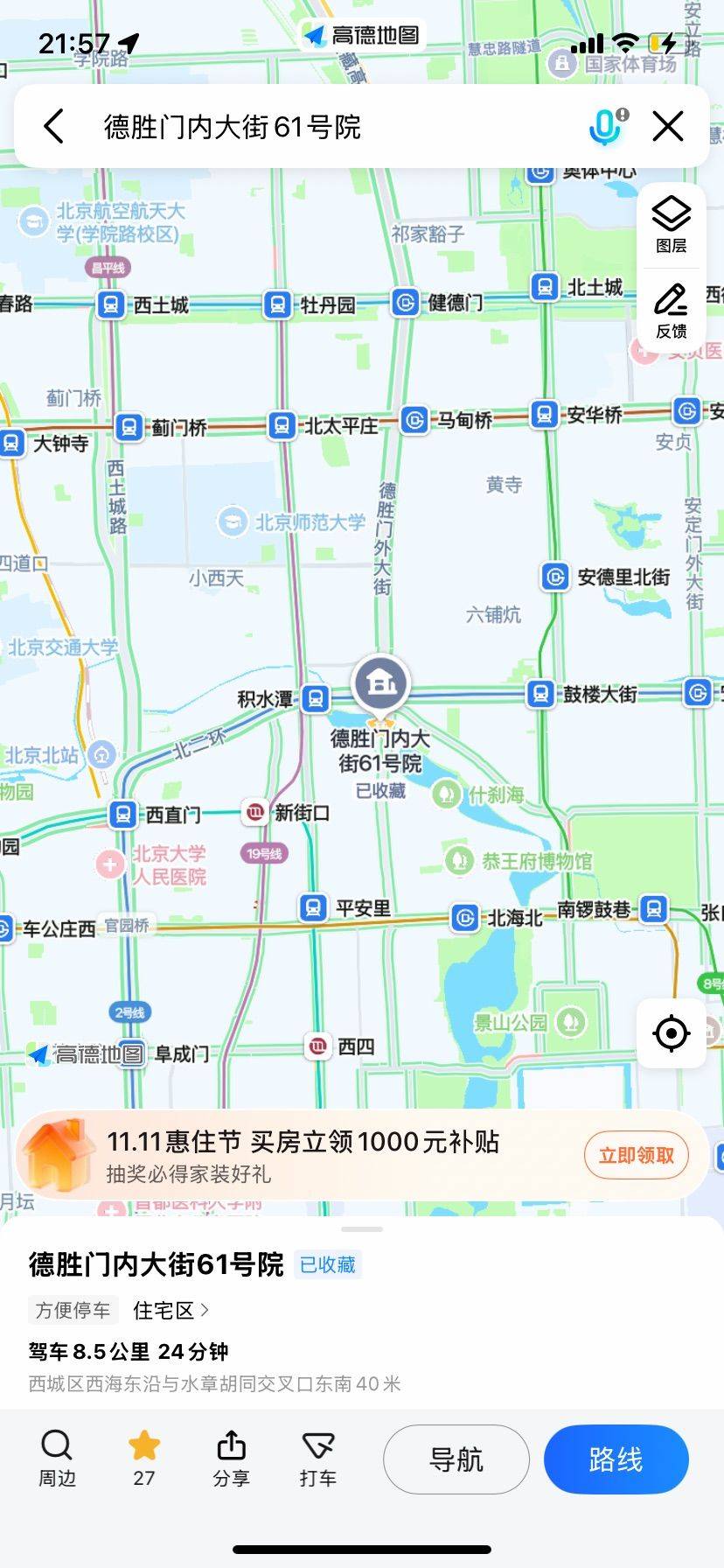Screen dimensions: 724x1568
Task: Claim the subsidy via 立即领取
Action: pos(636,1156)
